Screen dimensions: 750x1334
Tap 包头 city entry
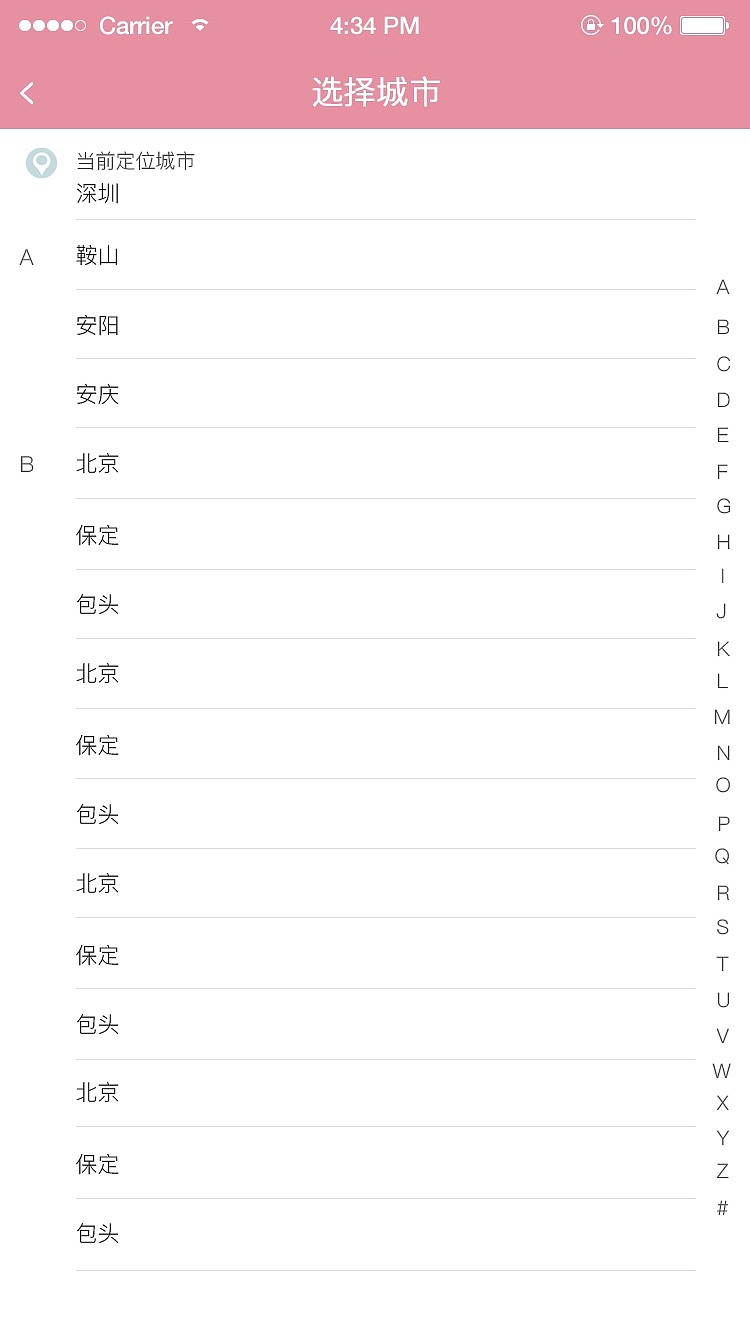click(x=97, y=604)
